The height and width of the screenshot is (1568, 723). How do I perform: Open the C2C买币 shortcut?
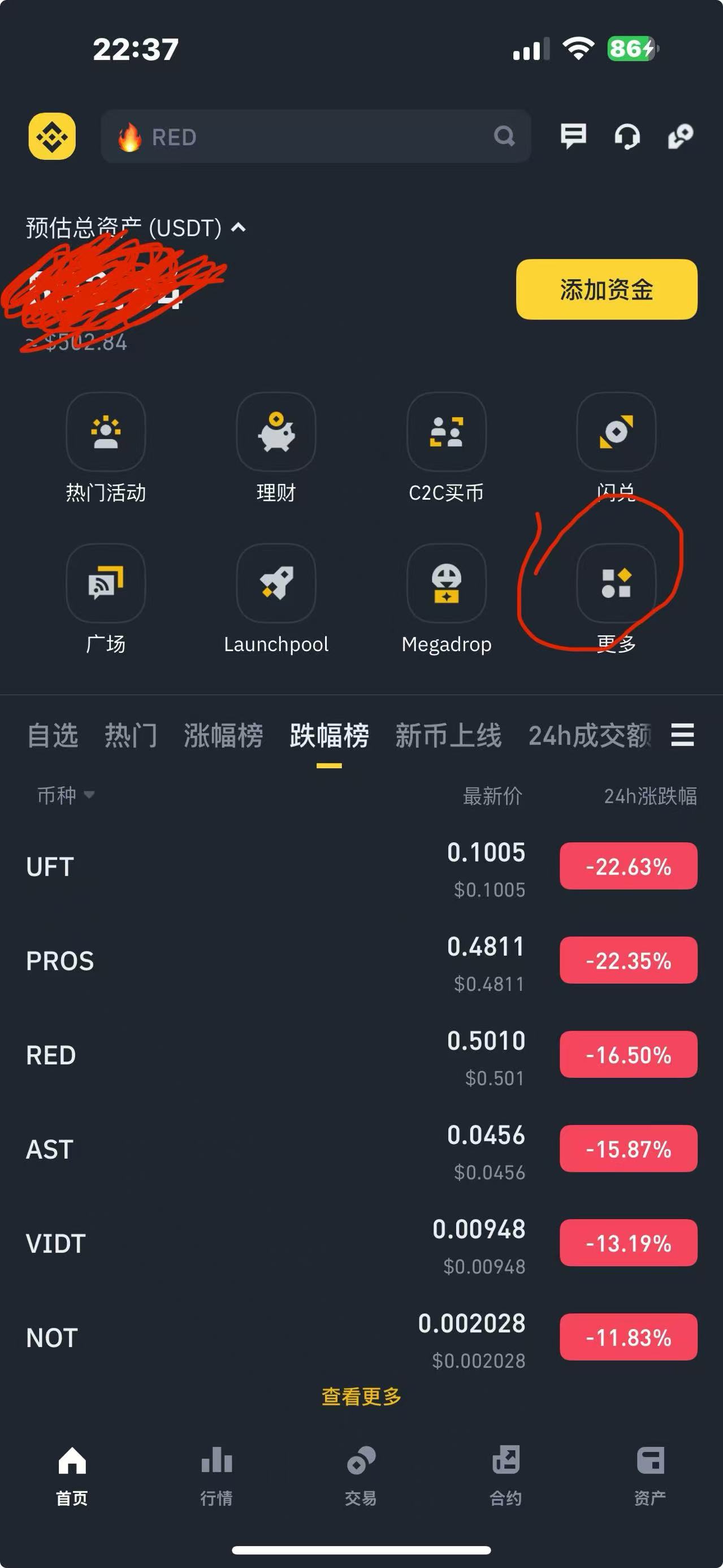[446, 448]
